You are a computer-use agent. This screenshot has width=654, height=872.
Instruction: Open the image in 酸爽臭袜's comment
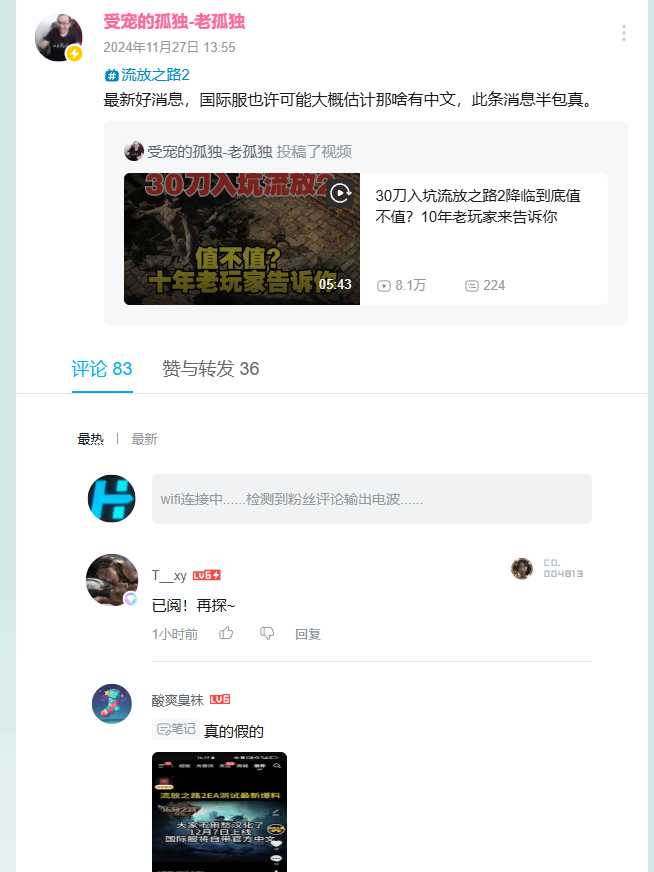[x=219, y=810]
